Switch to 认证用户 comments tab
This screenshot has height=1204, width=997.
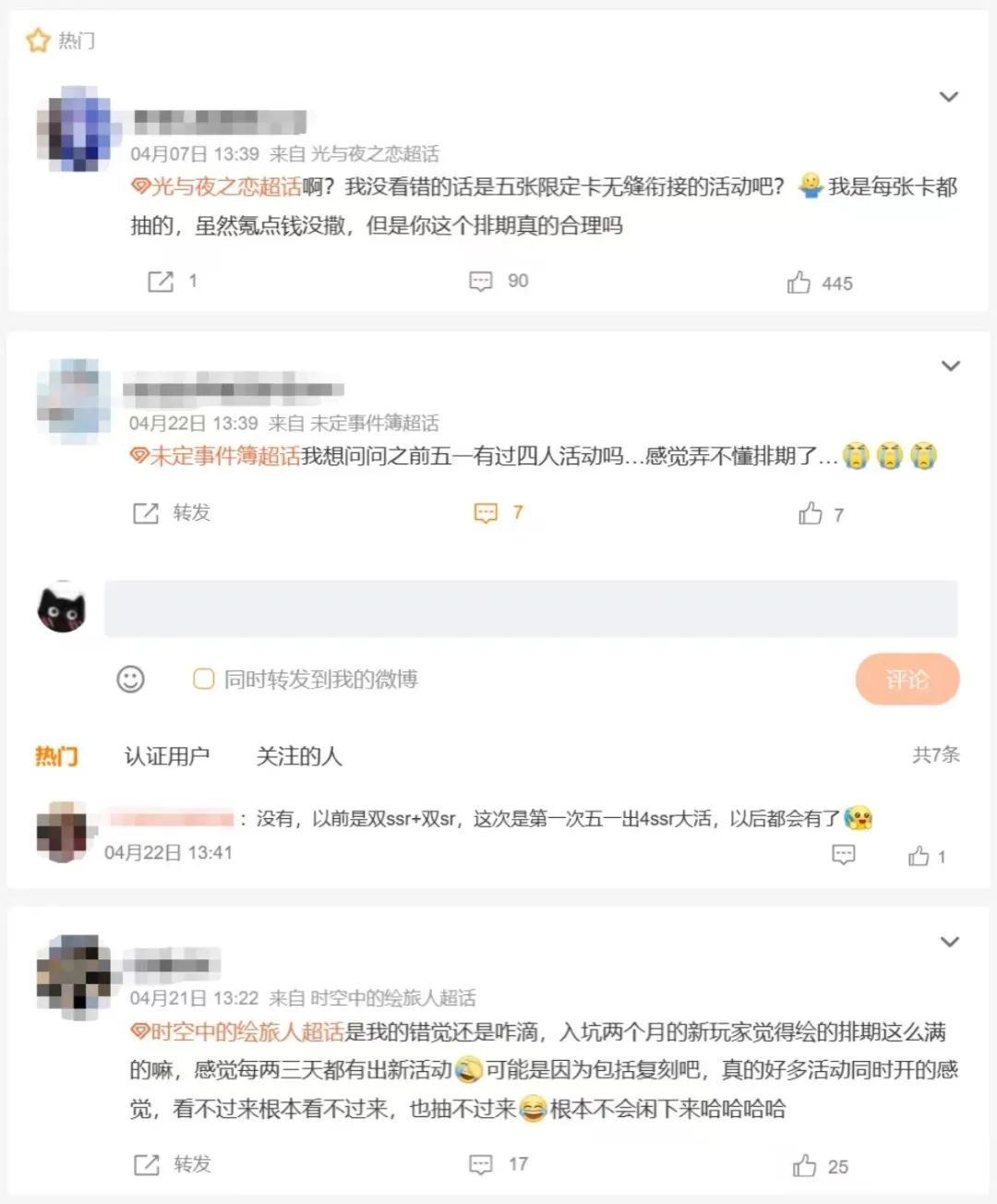pos(167,756)
